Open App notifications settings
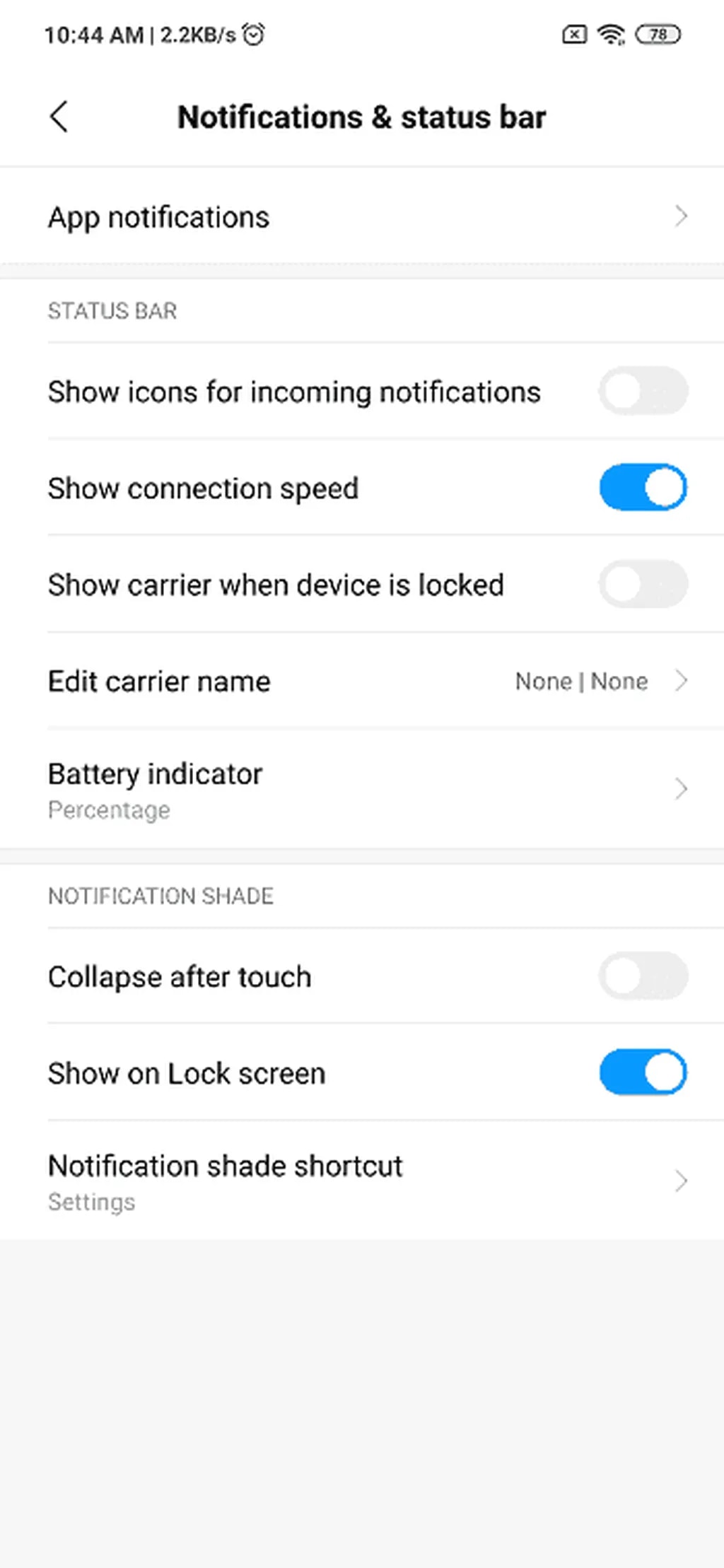 click(x=362, y=217)
